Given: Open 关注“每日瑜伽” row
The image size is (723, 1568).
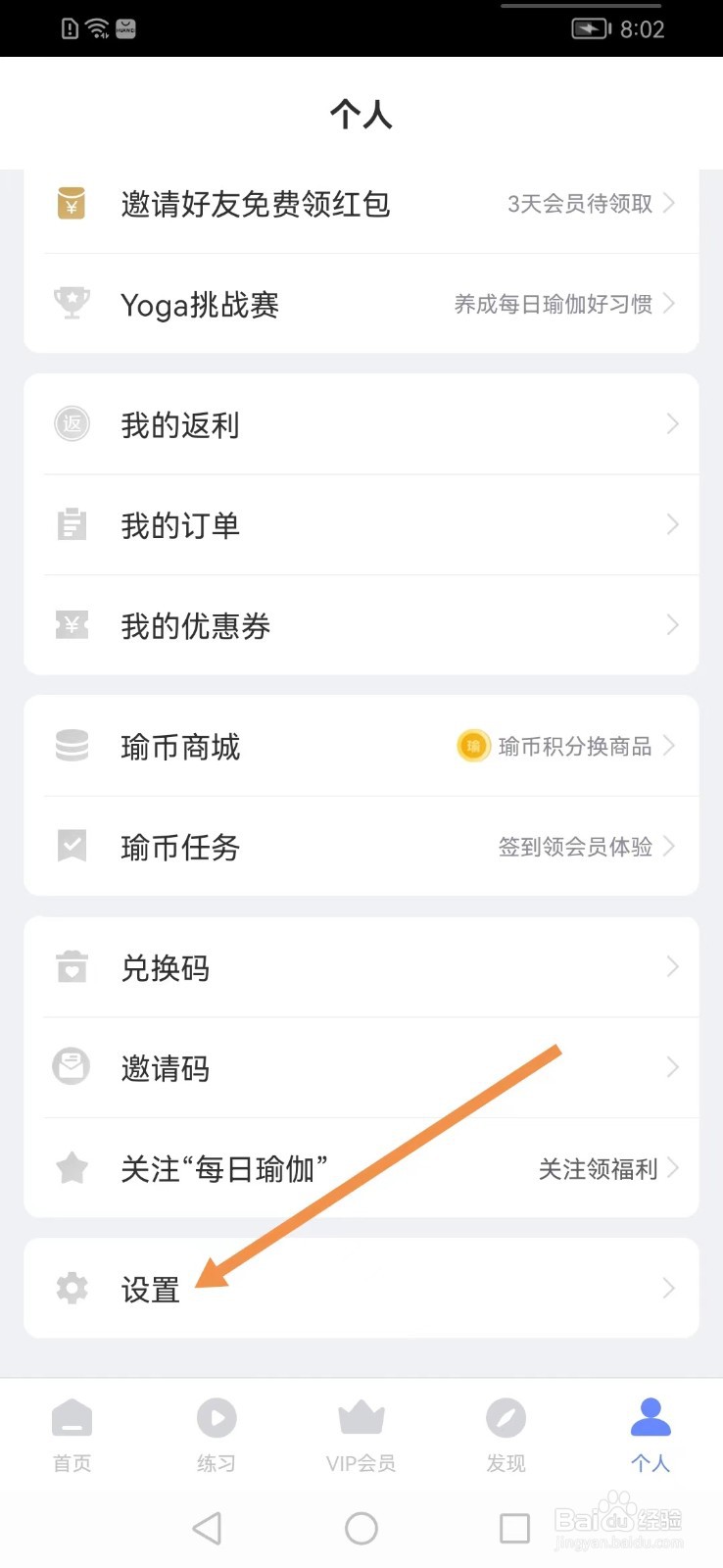Looking at the screenshot, I should 361,1168.
